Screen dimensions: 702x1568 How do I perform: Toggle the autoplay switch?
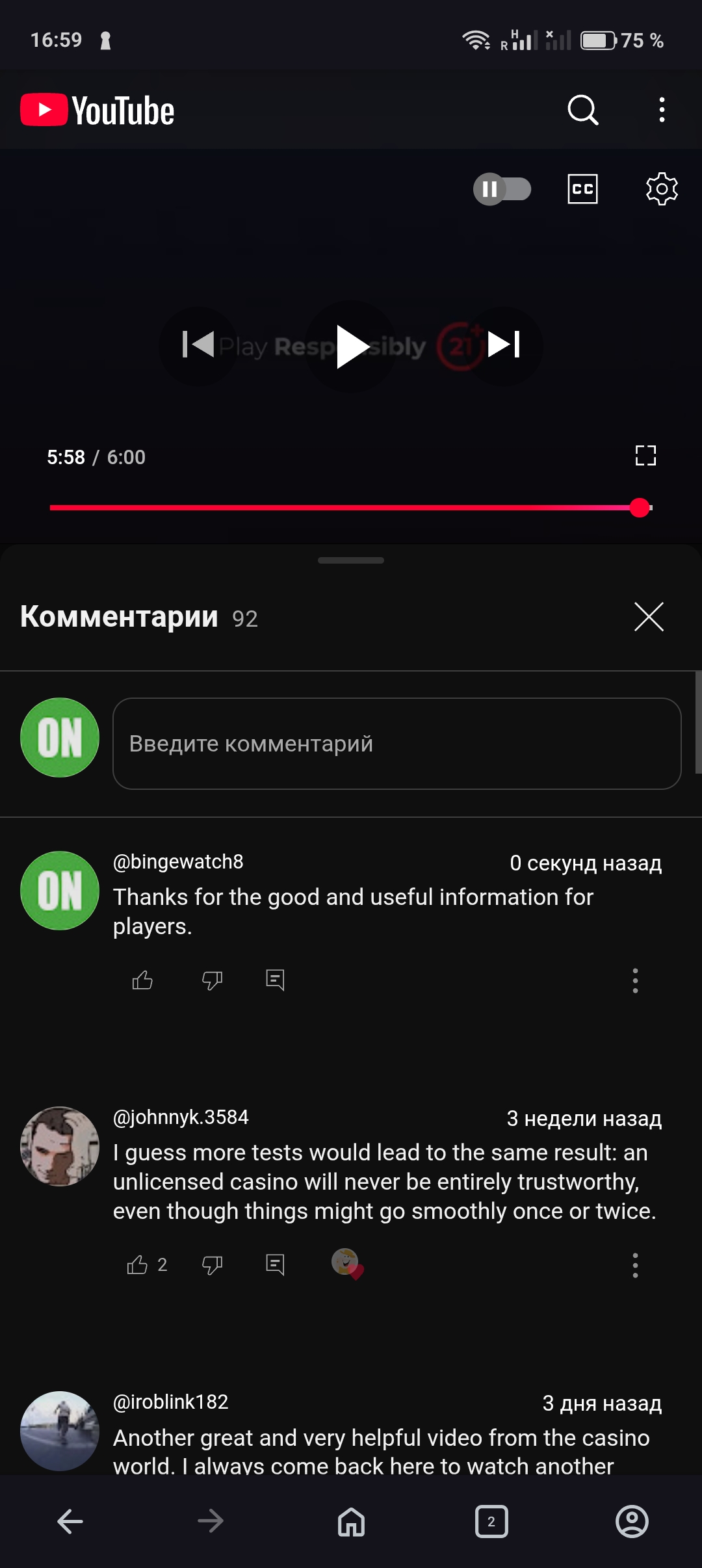tap(502, 189)
